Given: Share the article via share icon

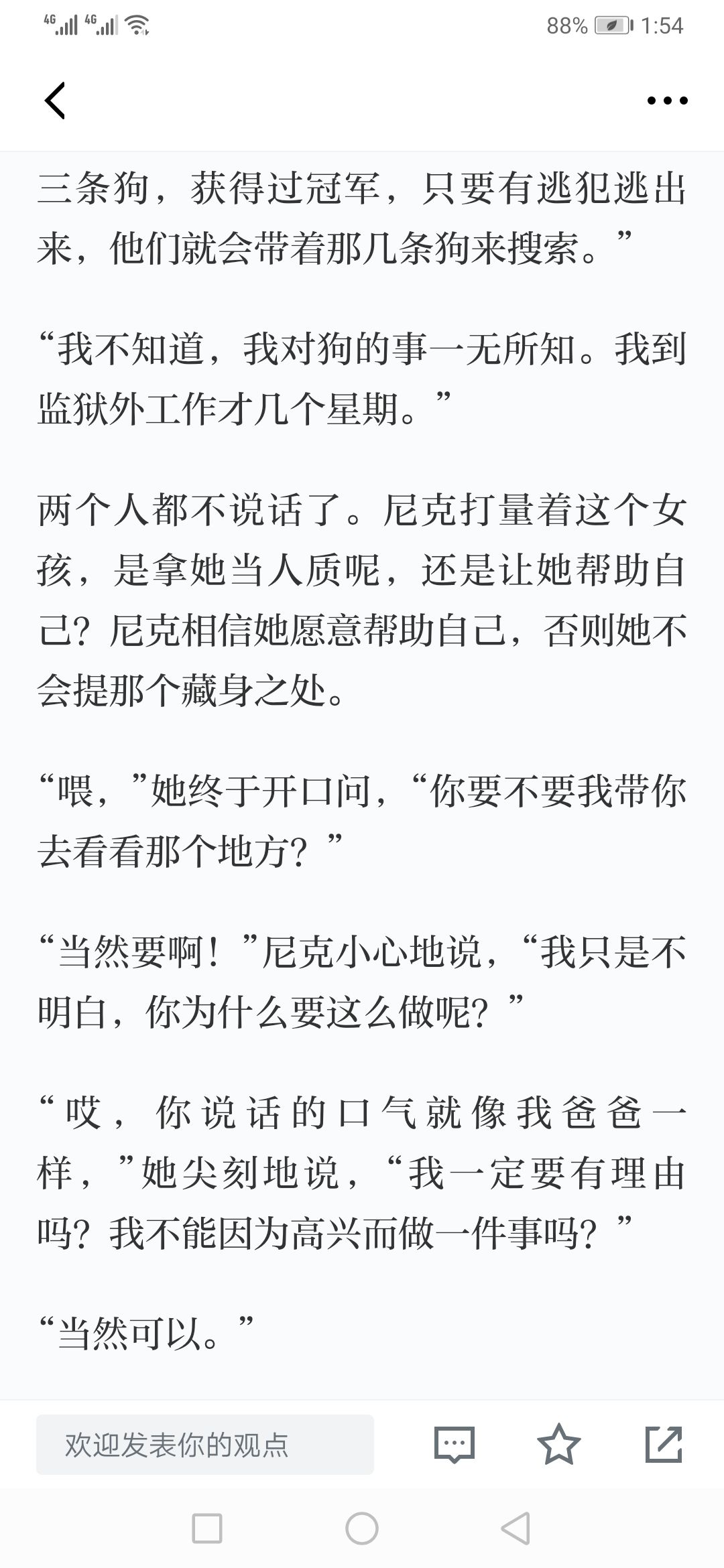Looking at the screenshot, I should pyautogui.click(x=664, y=1444).
